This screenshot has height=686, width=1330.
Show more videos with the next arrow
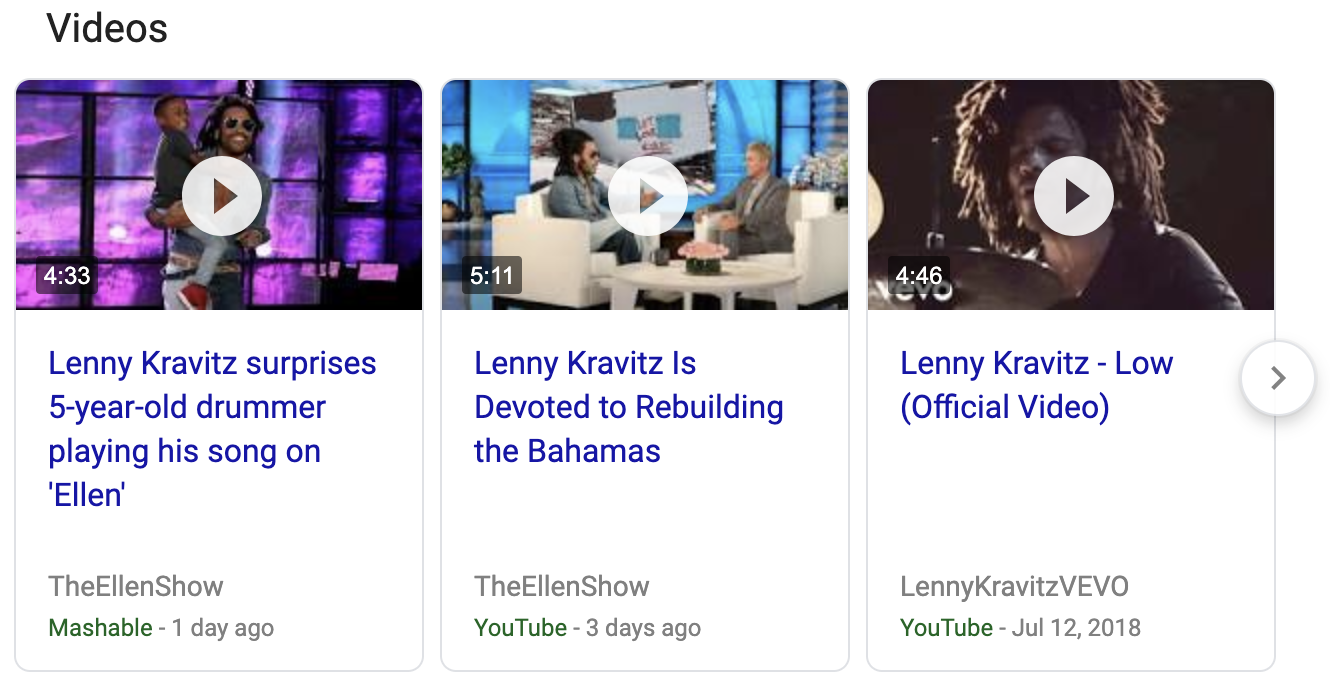[x=1277, y=378]
